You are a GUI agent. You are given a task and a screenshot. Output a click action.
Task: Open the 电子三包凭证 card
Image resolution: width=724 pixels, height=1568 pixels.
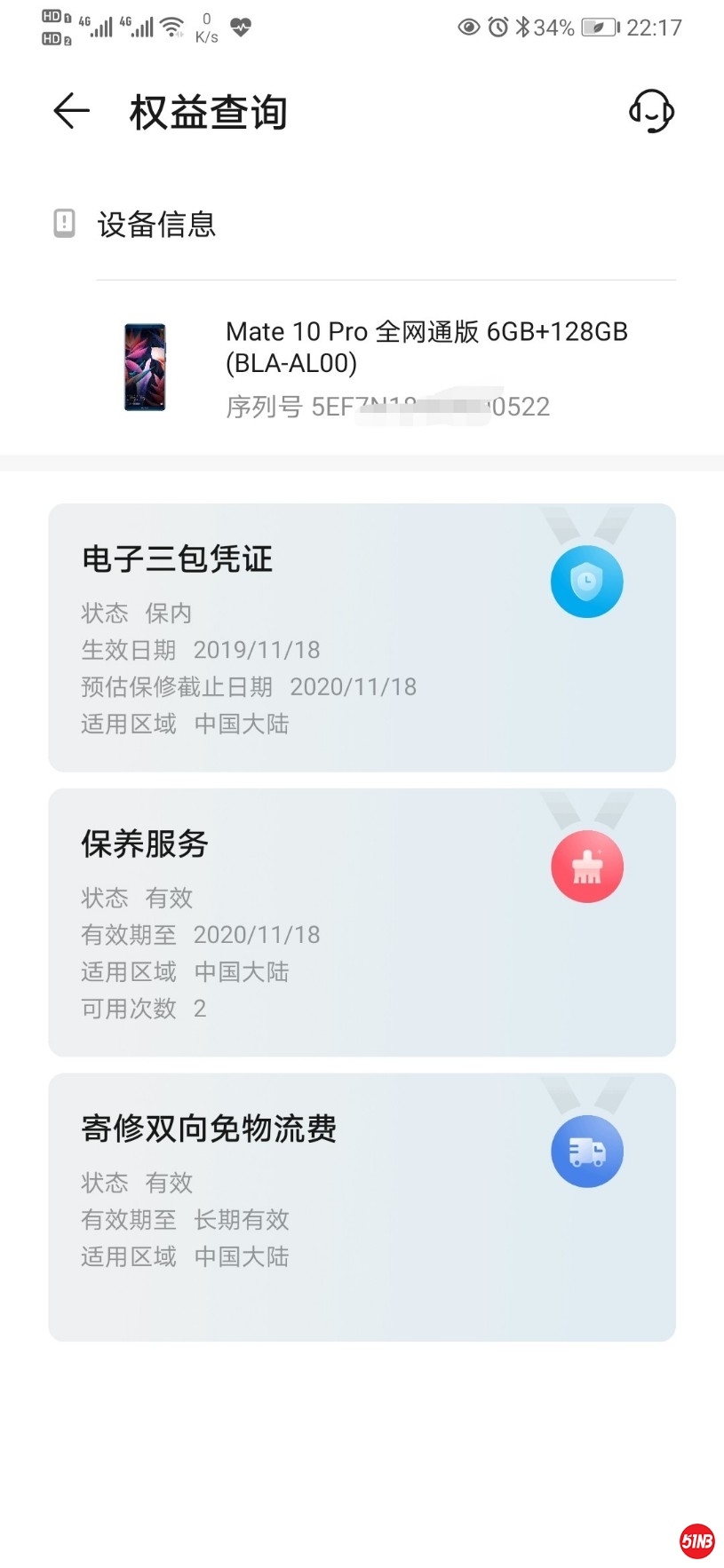coord(362,637)
